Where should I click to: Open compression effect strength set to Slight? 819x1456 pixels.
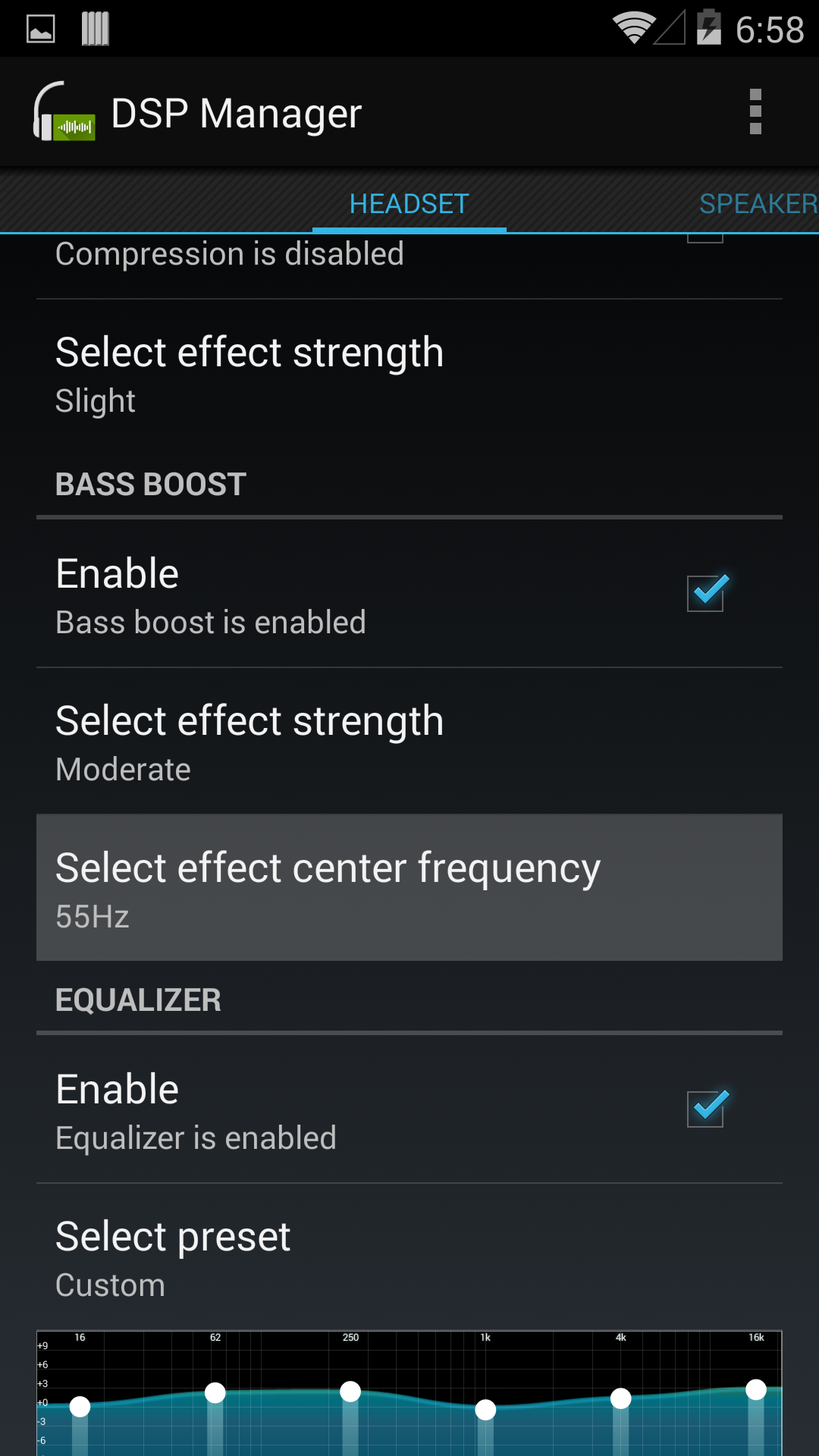pyautogui.click(x=409, y=374)
